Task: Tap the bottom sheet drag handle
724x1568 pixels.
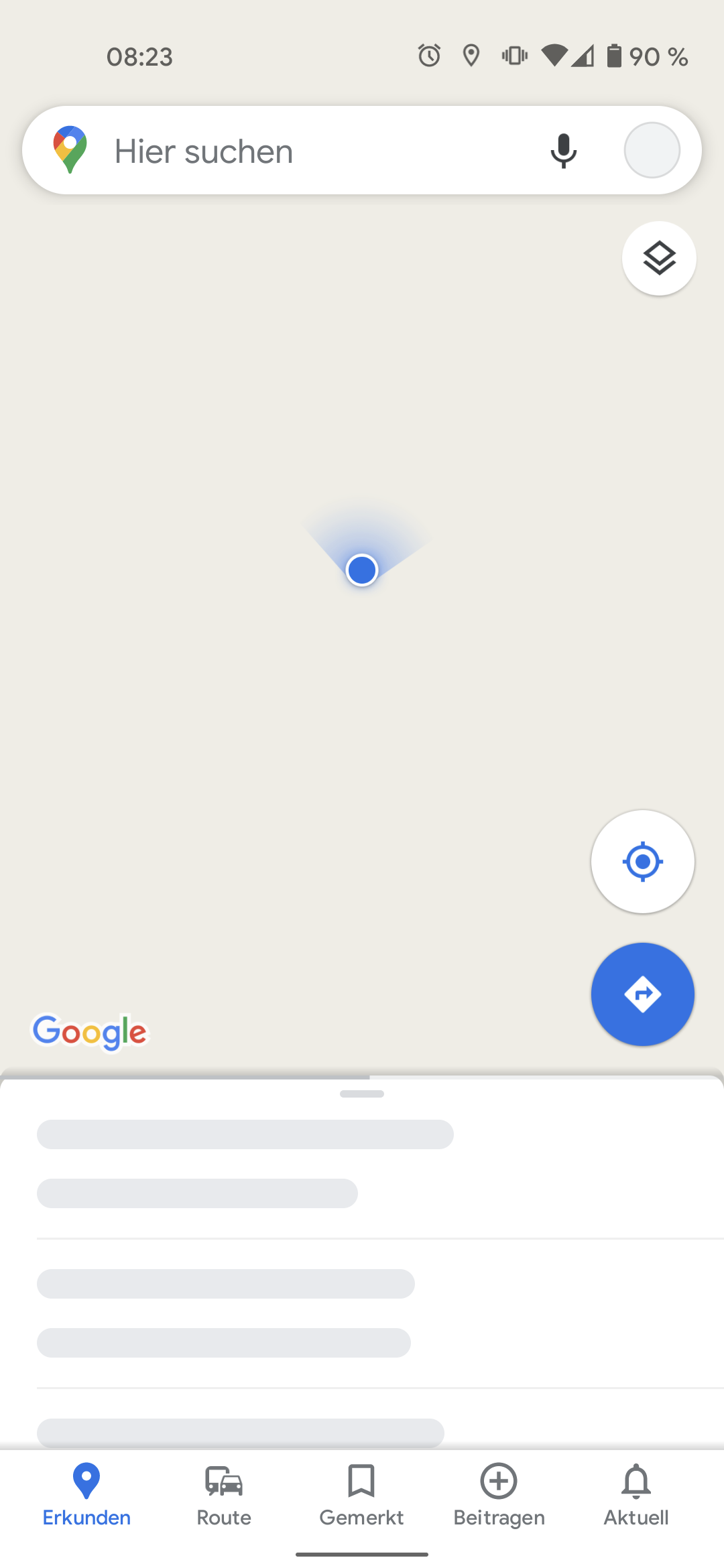Action: [x=362, y=1094]
